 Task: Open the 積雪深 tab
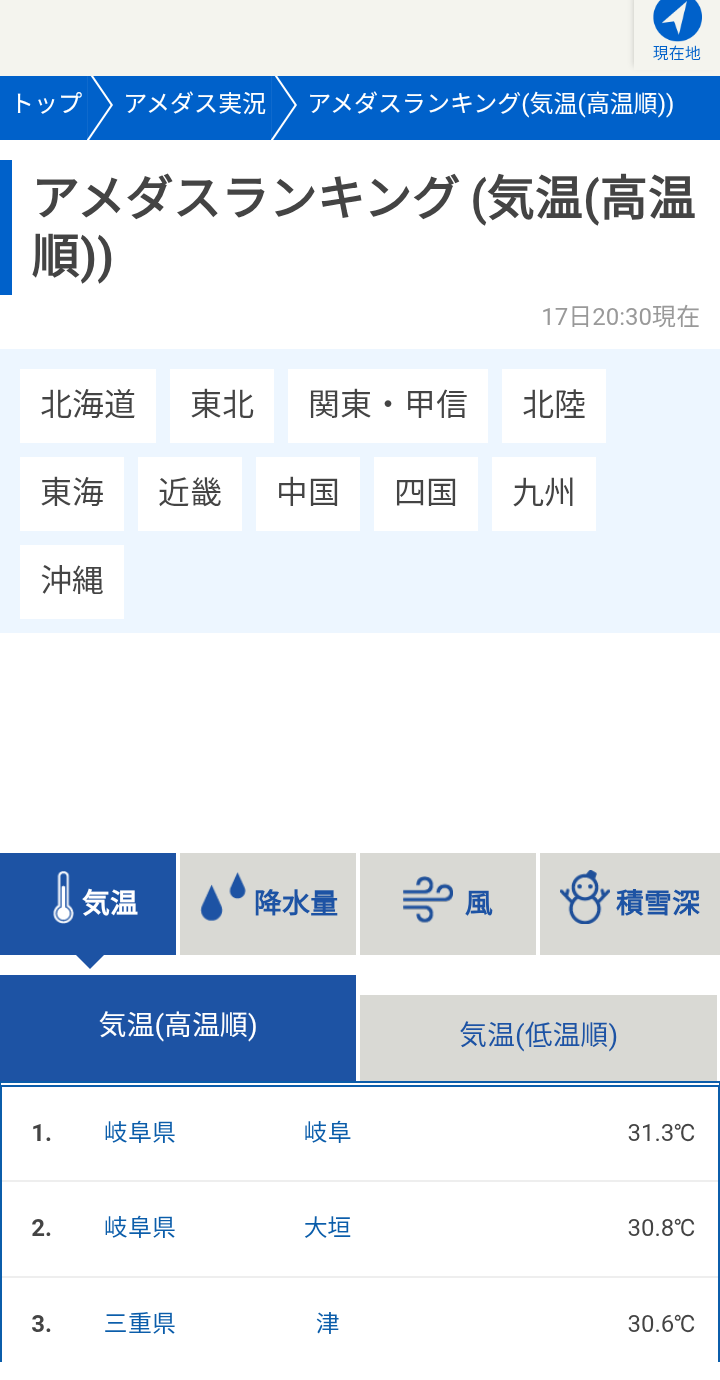(630, 904)
